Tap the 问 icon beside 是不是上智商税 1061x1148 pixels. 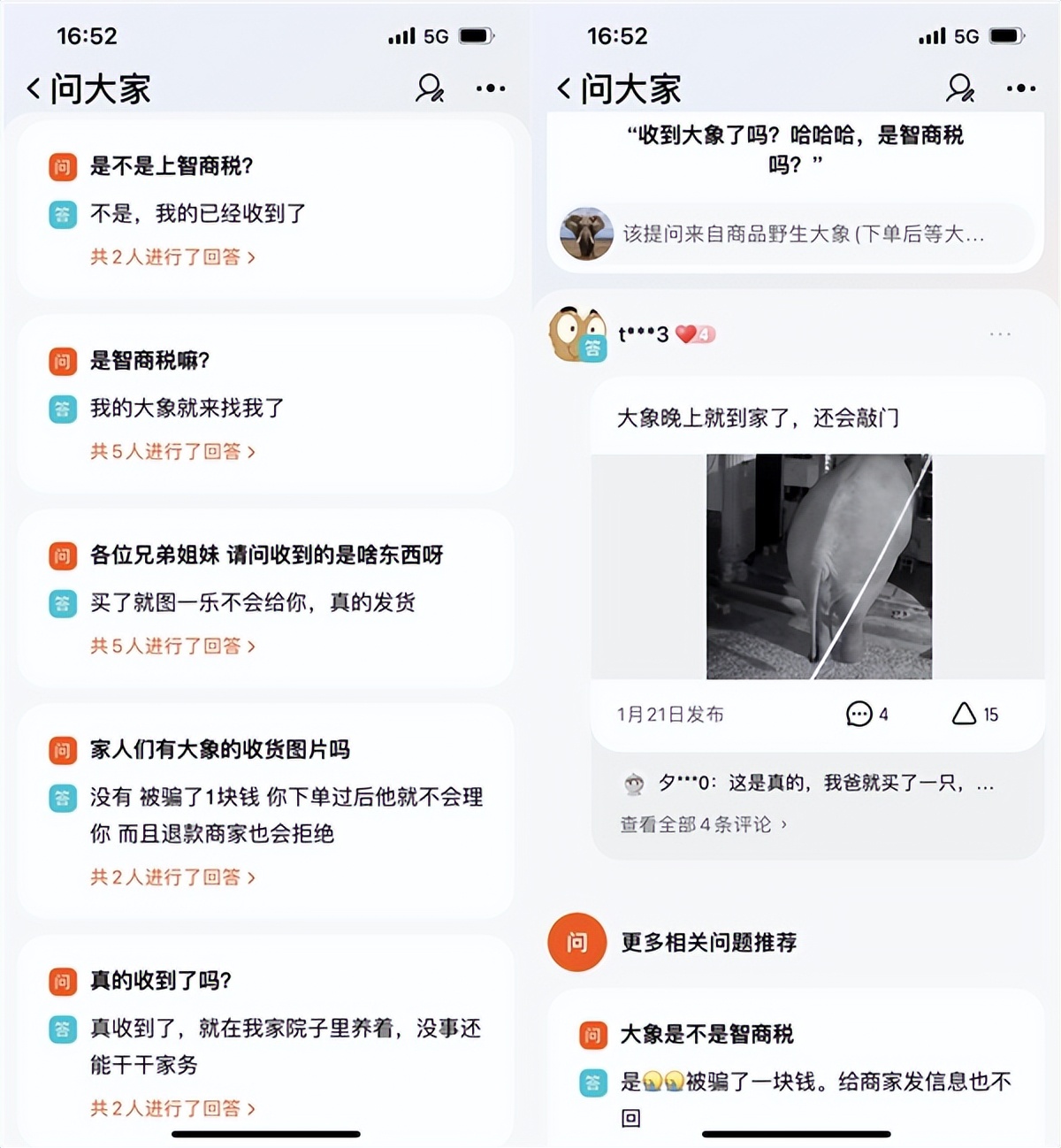[x=62, y=166]
